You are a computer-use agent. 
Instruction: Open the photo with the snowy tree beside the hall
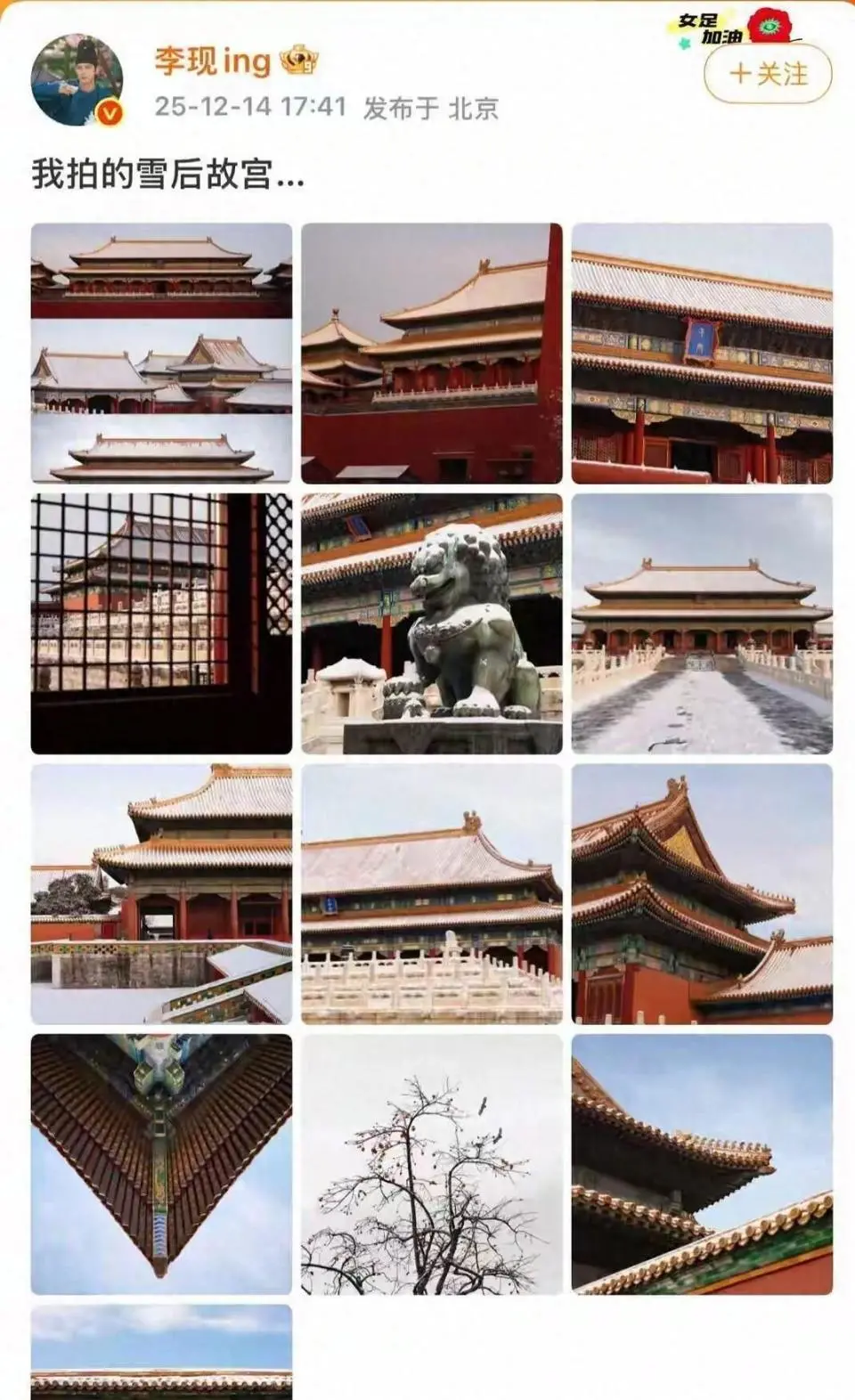(161, 893)
